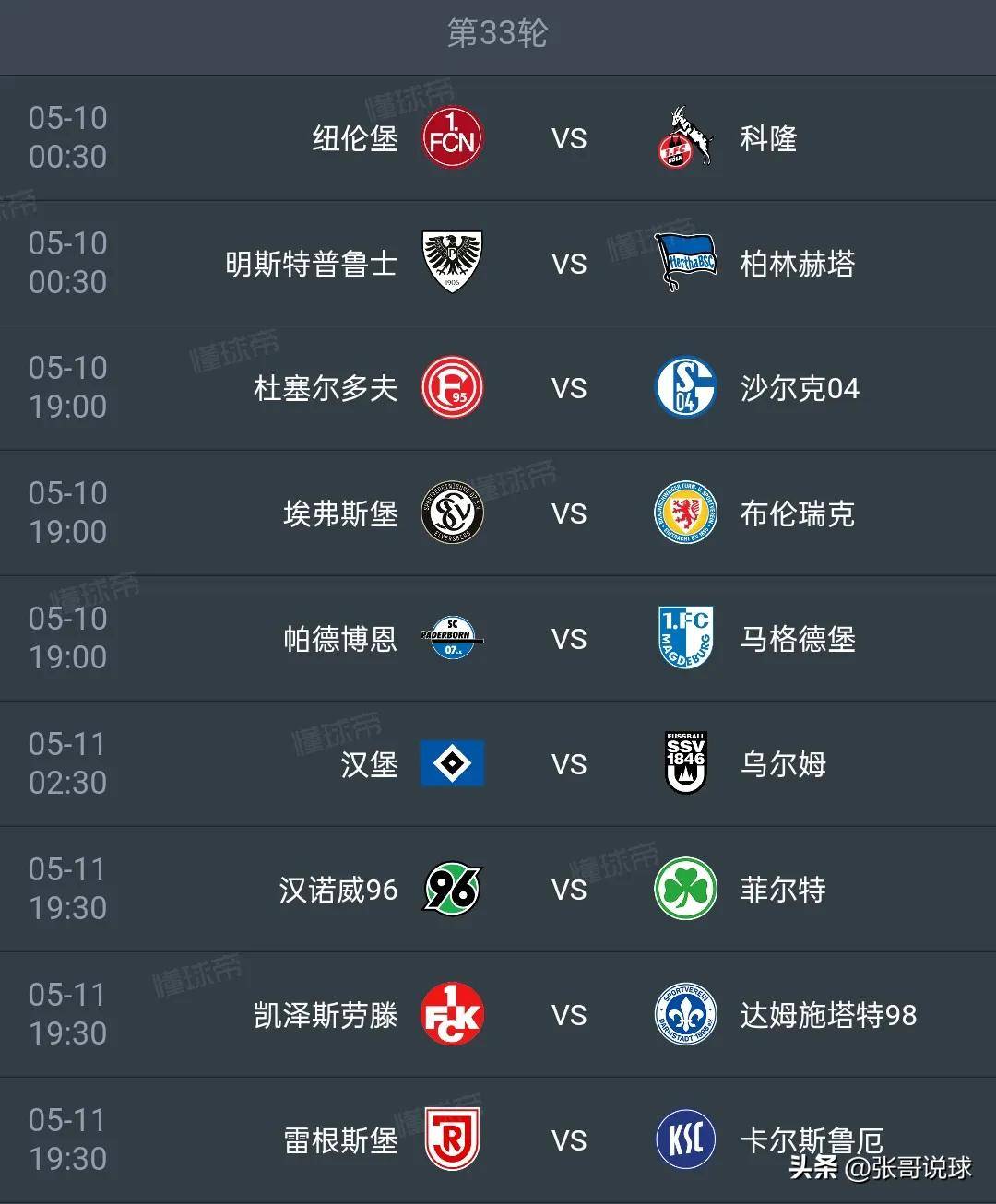Image resolution: width=996 pixels, height=1204 pixels.
Task: Select the SSV Ulm 1846 badge
Action: pos(682,764)
